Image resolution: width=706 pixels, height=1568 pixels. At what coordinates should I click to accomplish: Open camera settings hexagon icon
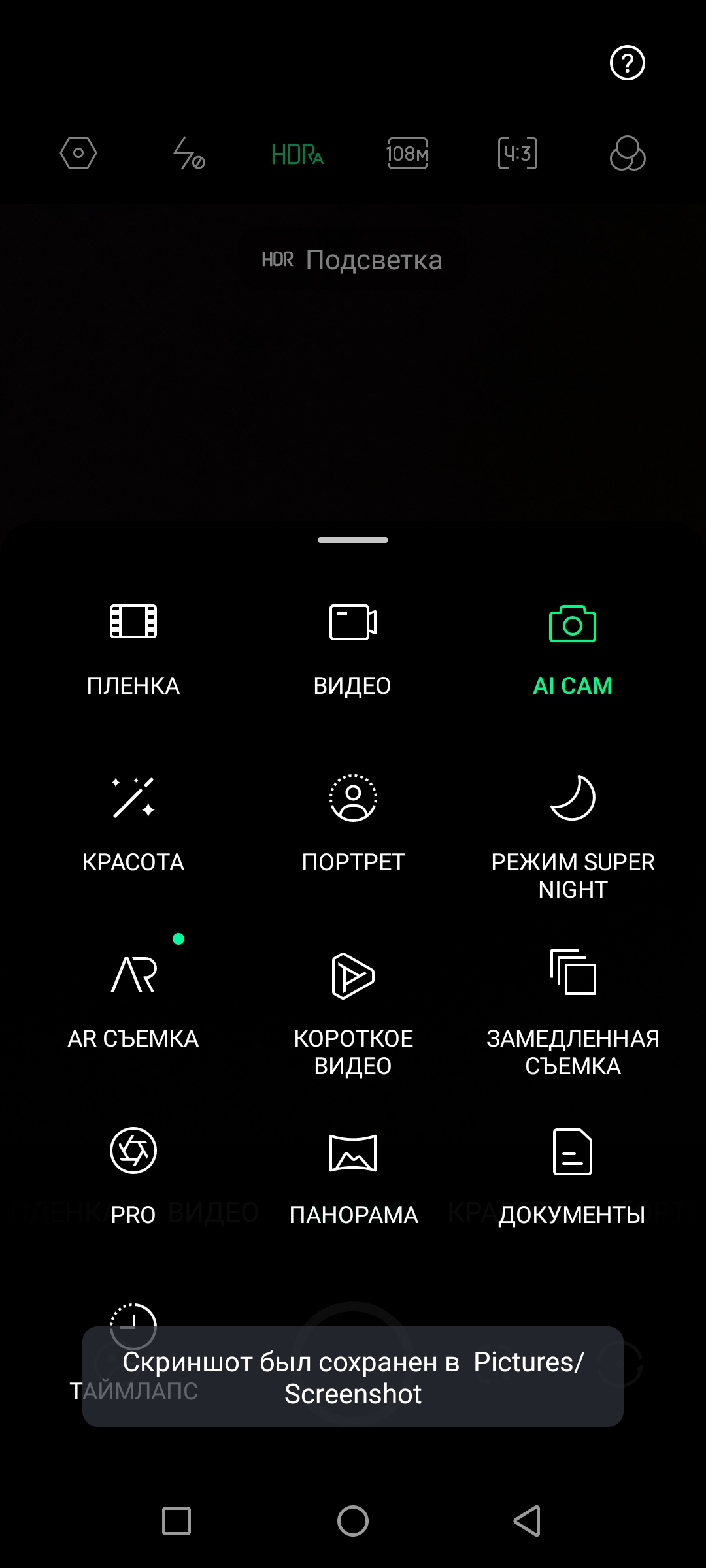(x=78, y=154)
